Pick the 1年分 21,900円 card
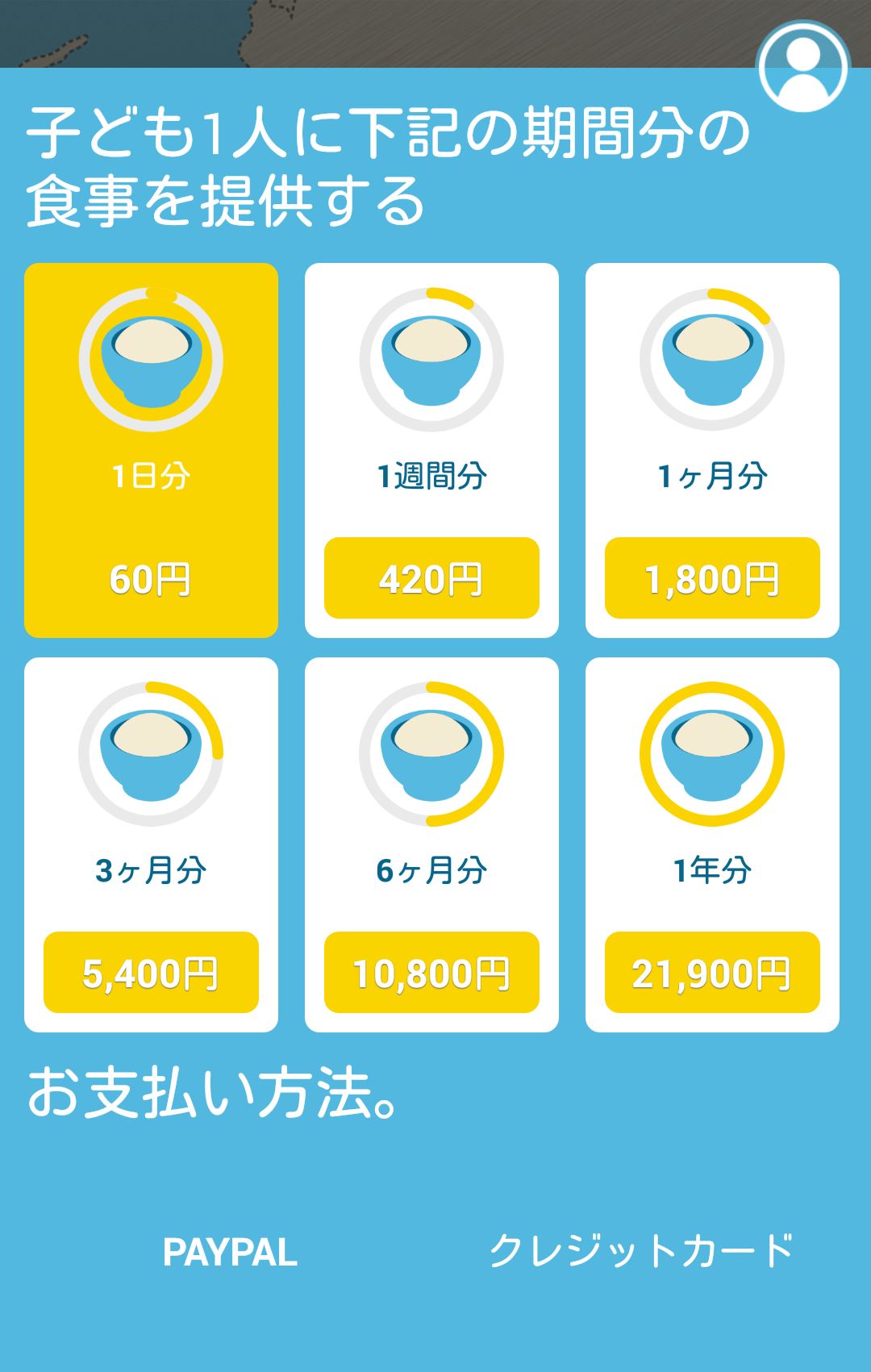This screenshot has width=871, height=1372. (x=712, y=844)
